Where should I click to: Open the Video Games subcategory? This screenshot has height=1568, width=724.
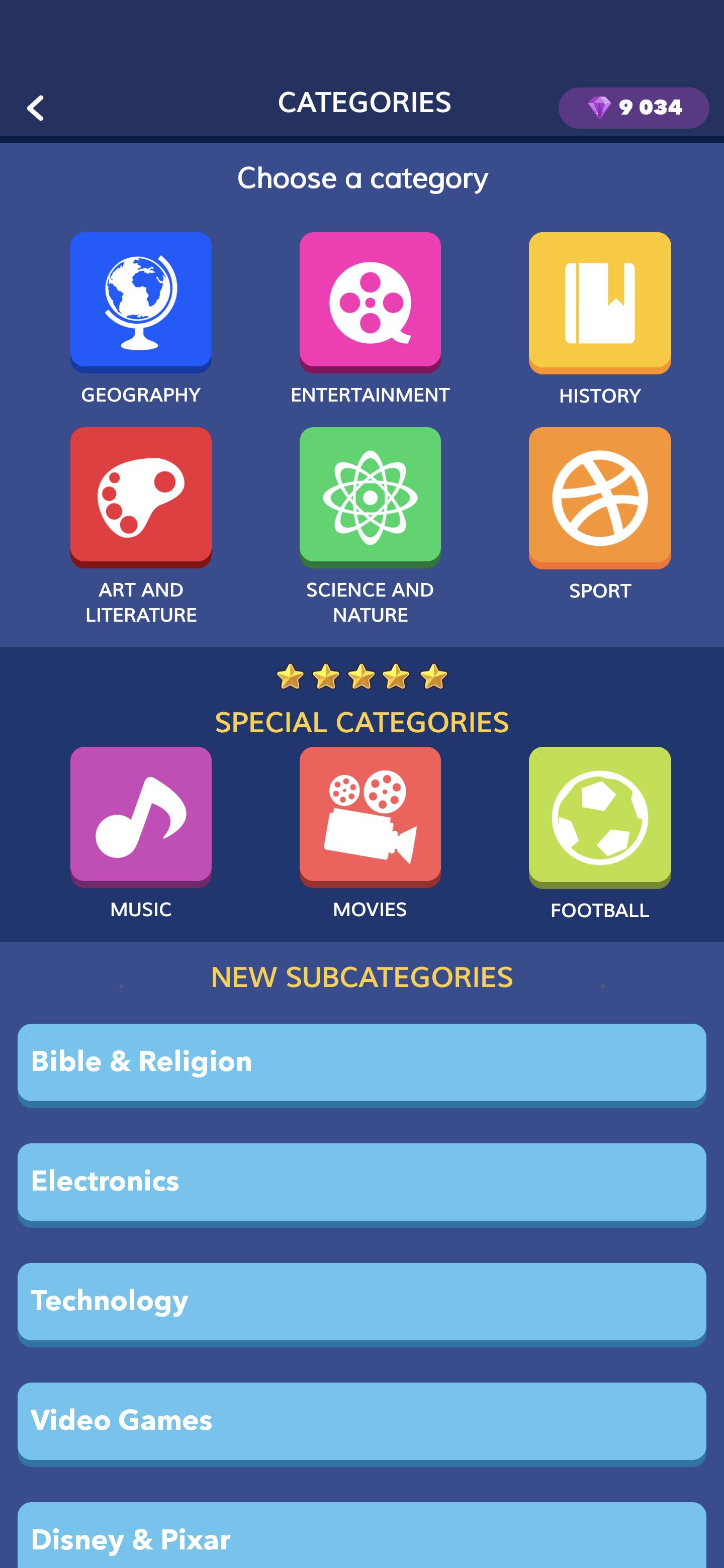pos(361,1421)
